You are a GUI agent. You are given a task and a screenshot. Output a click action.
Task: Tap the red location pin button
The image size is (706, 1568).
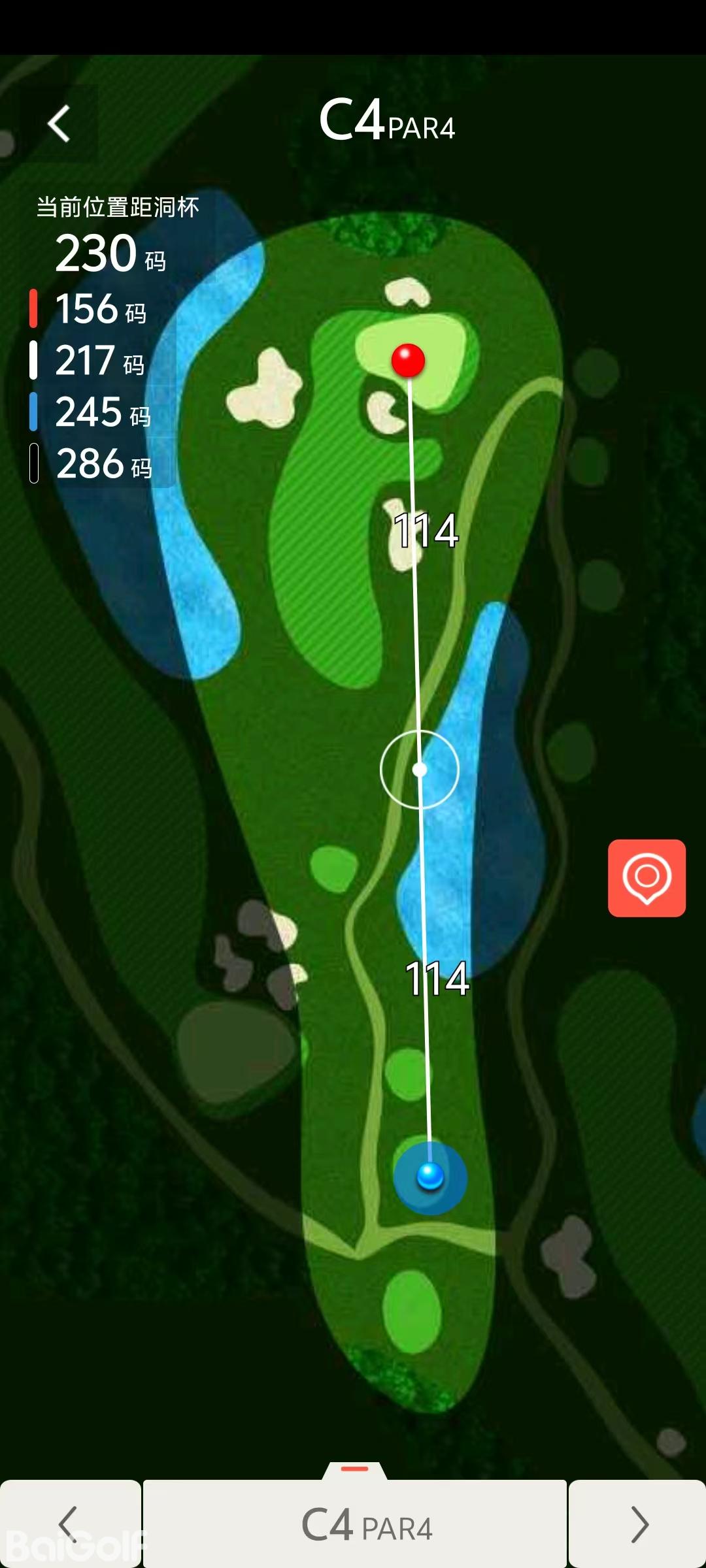click(x=647, y=877)
